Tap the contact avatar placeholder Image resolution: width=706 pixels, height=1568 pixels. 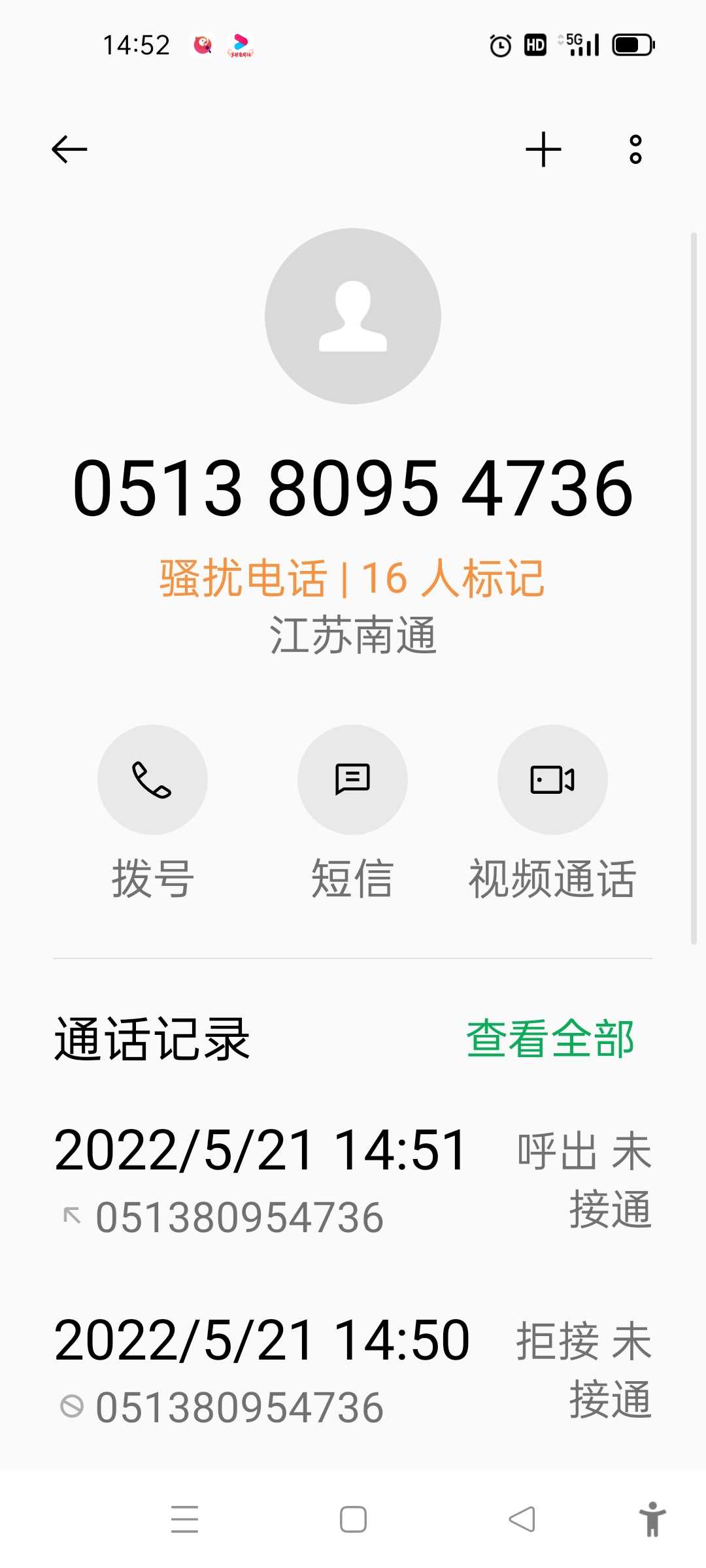353,316
